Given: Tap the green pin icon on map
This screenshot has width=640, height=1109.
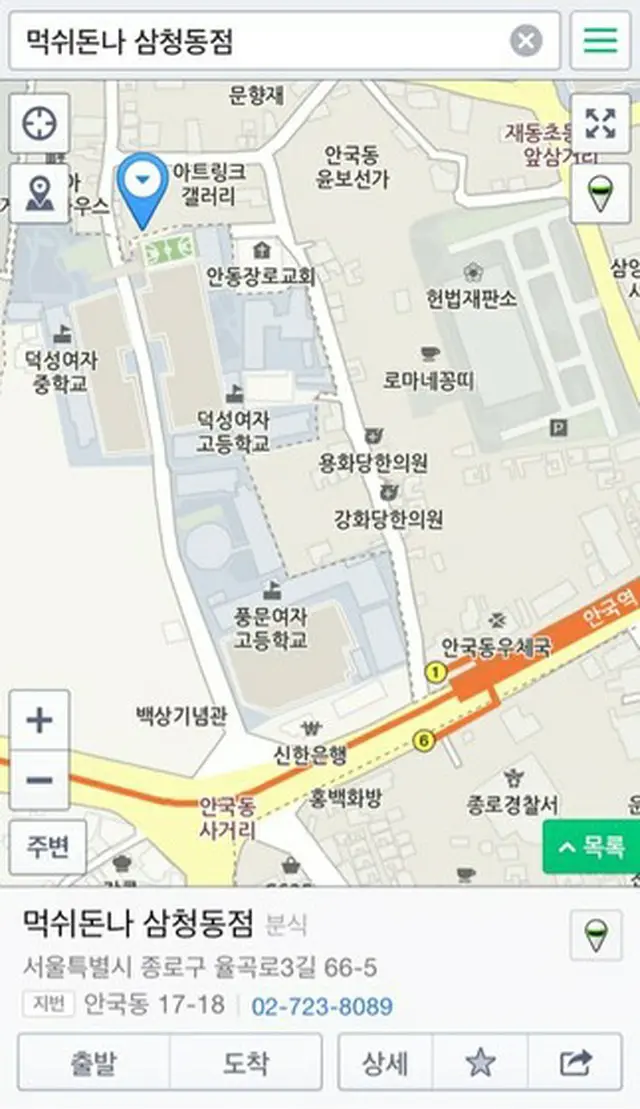Looking at the screenshot, I should pos(600,193).
